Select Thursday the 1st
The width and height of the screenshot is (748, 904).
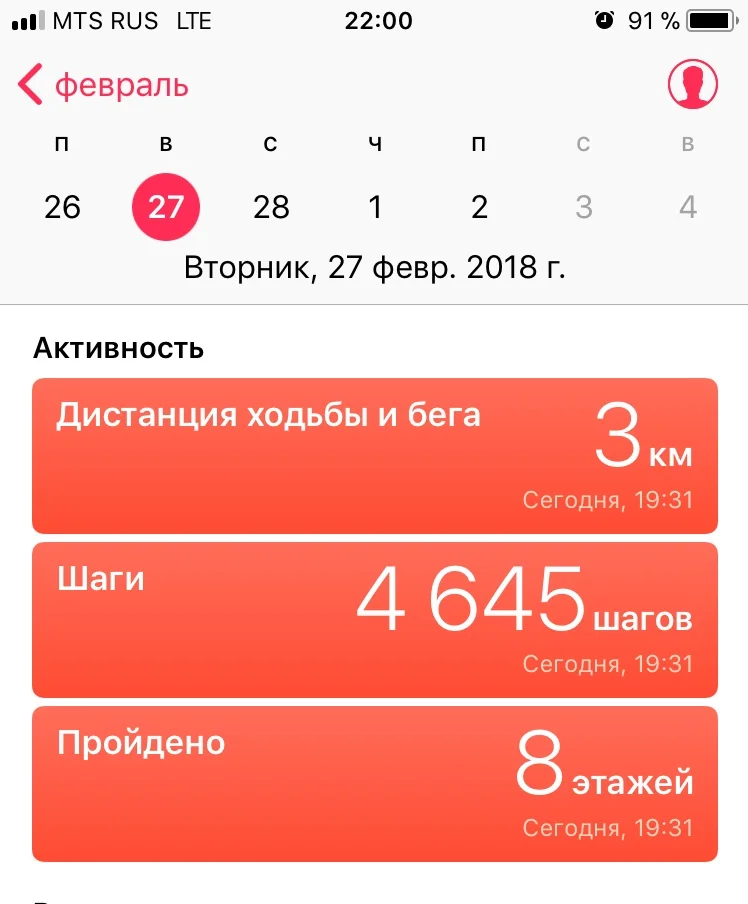tap(375, 207)
